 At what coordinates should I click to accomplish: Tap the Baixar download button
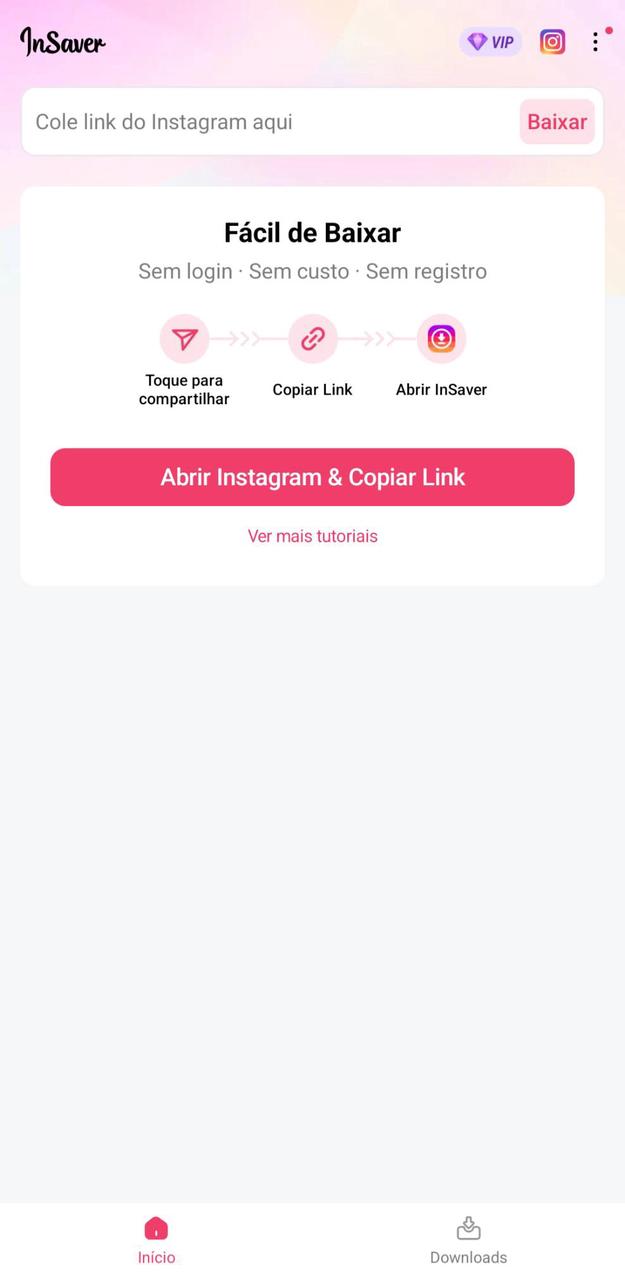(557, 122)
